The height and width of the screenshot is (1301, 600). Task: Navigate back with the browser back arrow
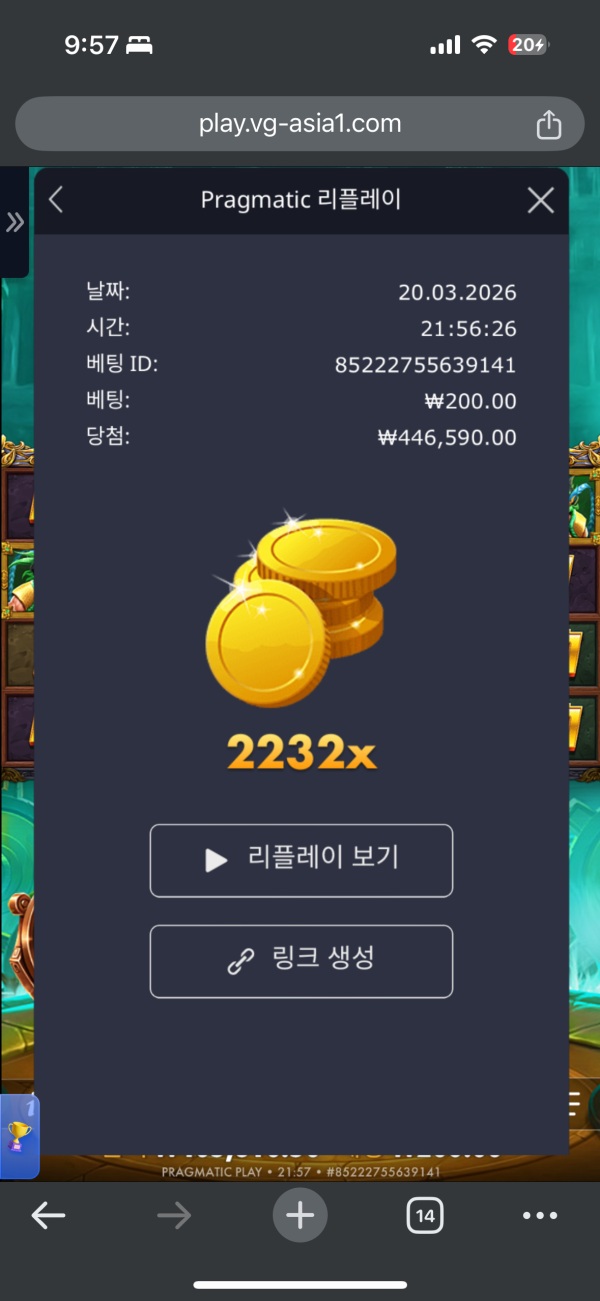click(x=48, y=1216)
